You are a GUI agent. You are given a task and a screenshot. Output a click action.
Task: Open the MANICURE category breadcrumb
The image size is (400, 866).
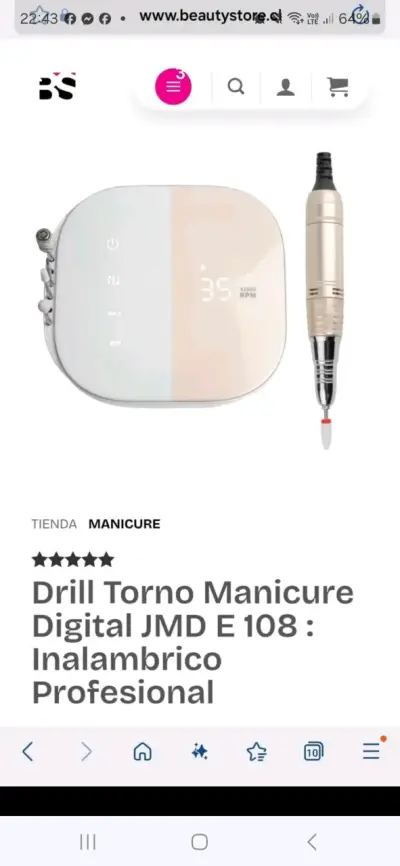pyautogui.click(x=124, y=524)
